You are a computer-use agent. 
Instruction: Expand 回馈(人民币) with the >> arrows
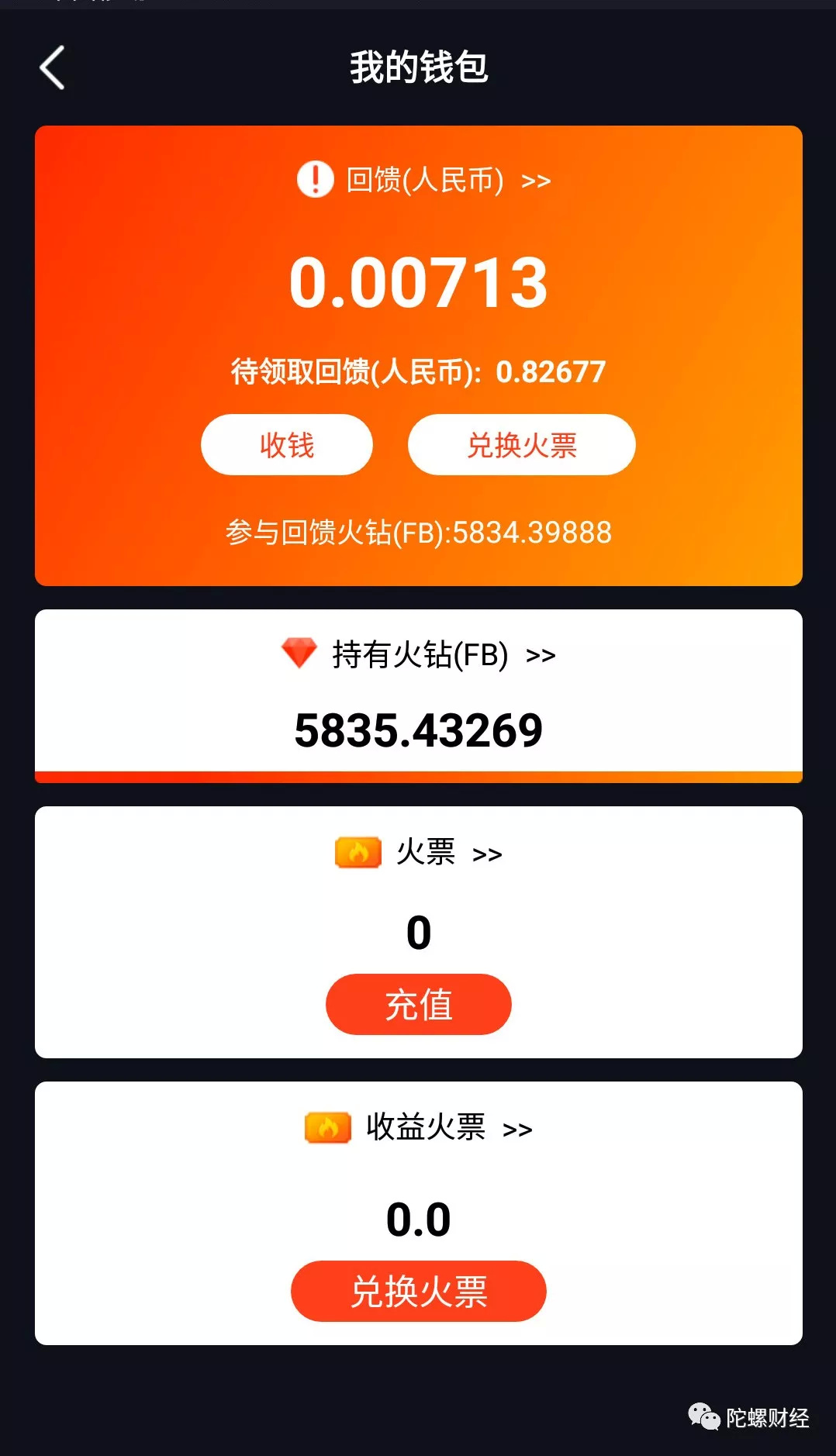[x=537, y=180]
